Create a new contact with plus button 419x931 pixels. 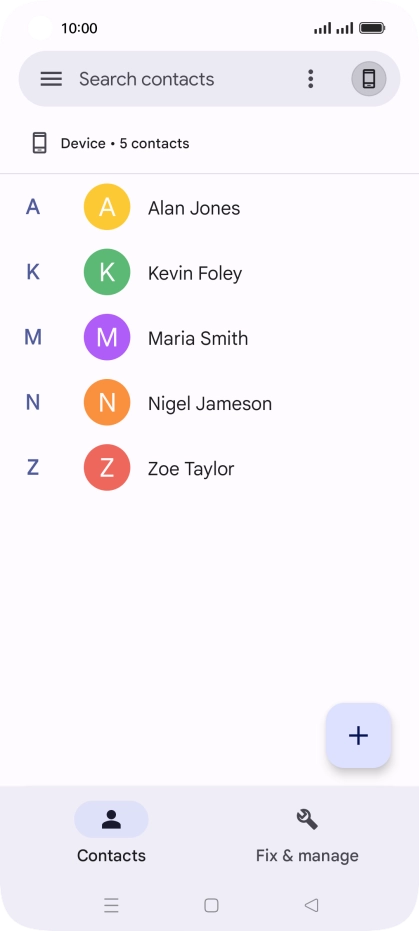(x=358, y=736)
